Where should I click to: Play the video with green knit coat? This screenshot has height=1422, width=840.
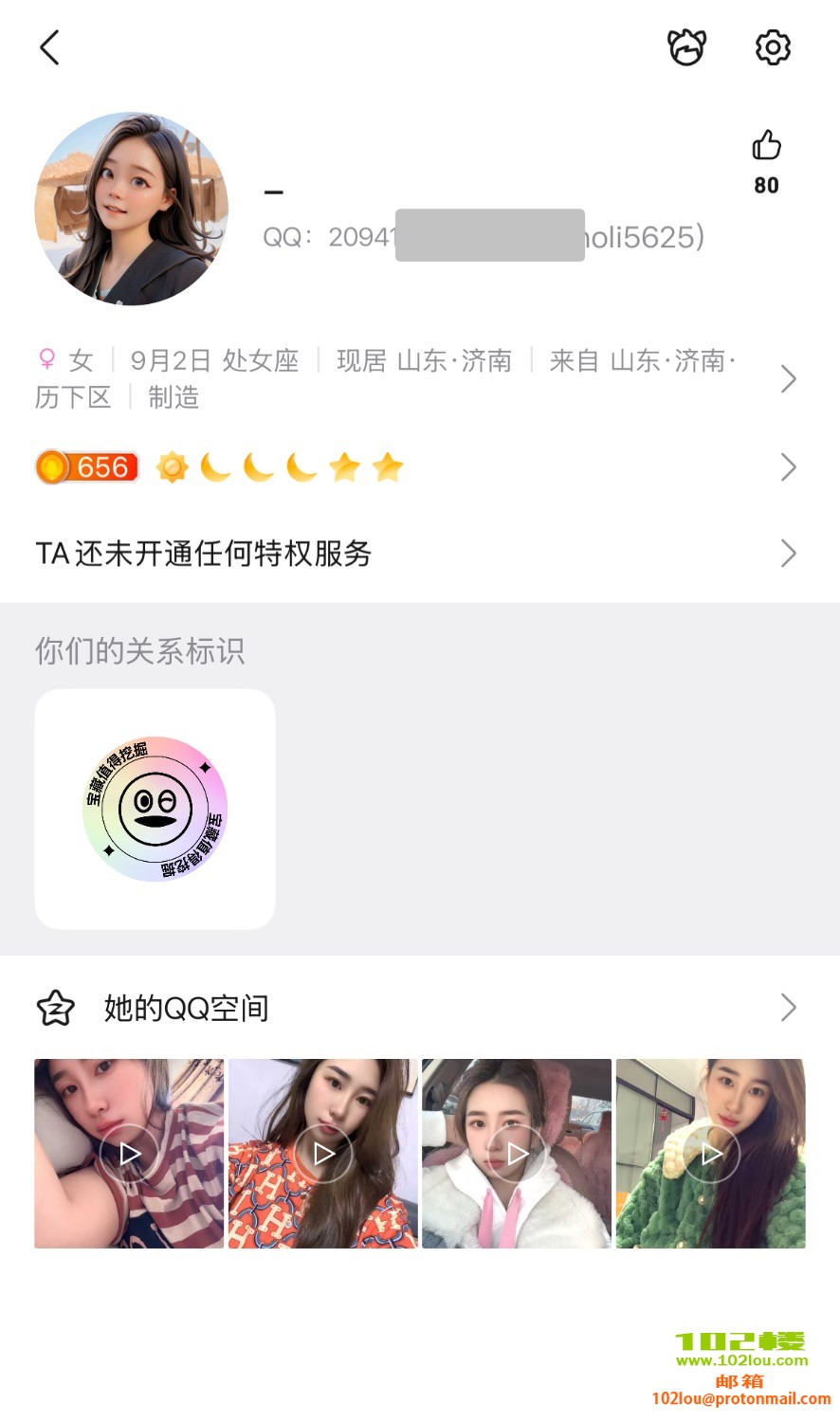[711, 1154]
